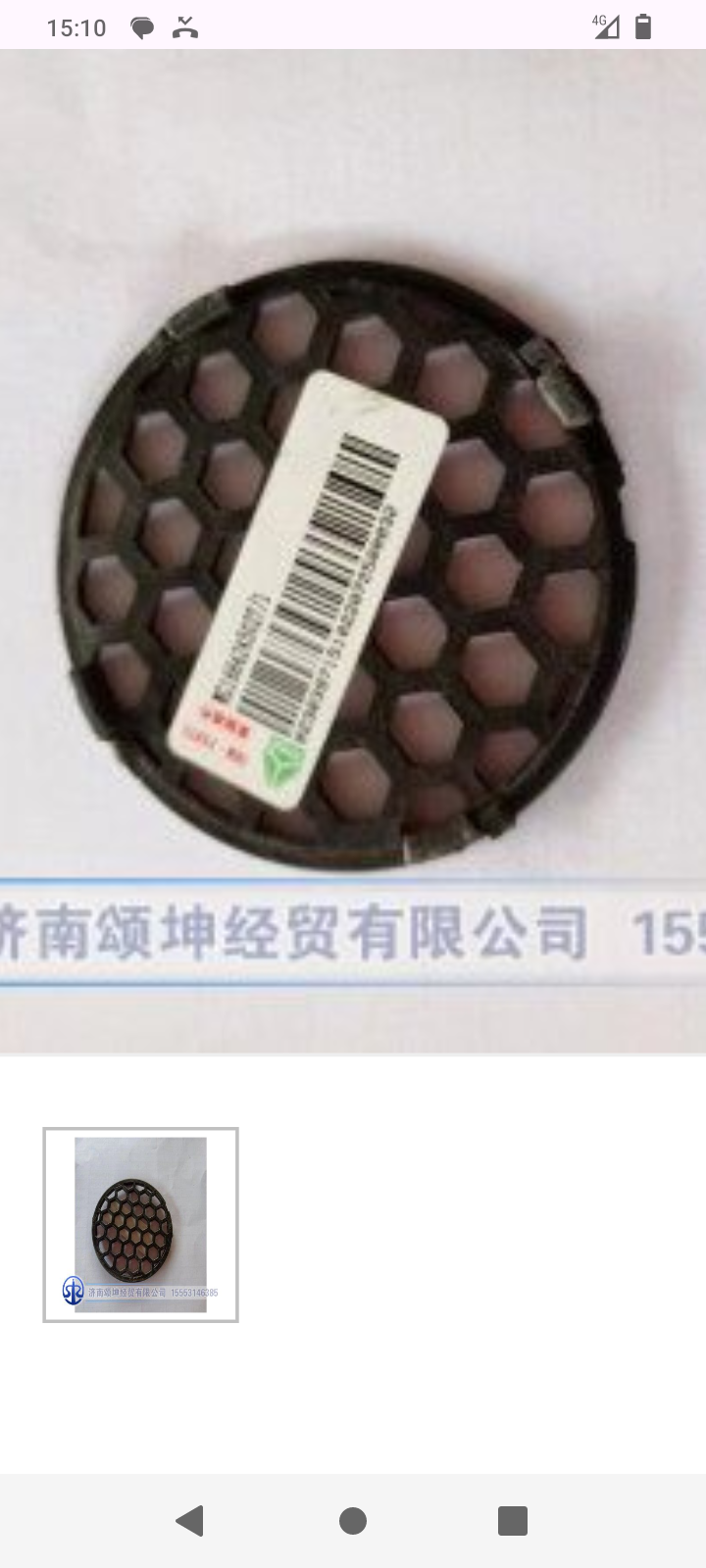
Task: Open the large product photo
Action: 353,551
